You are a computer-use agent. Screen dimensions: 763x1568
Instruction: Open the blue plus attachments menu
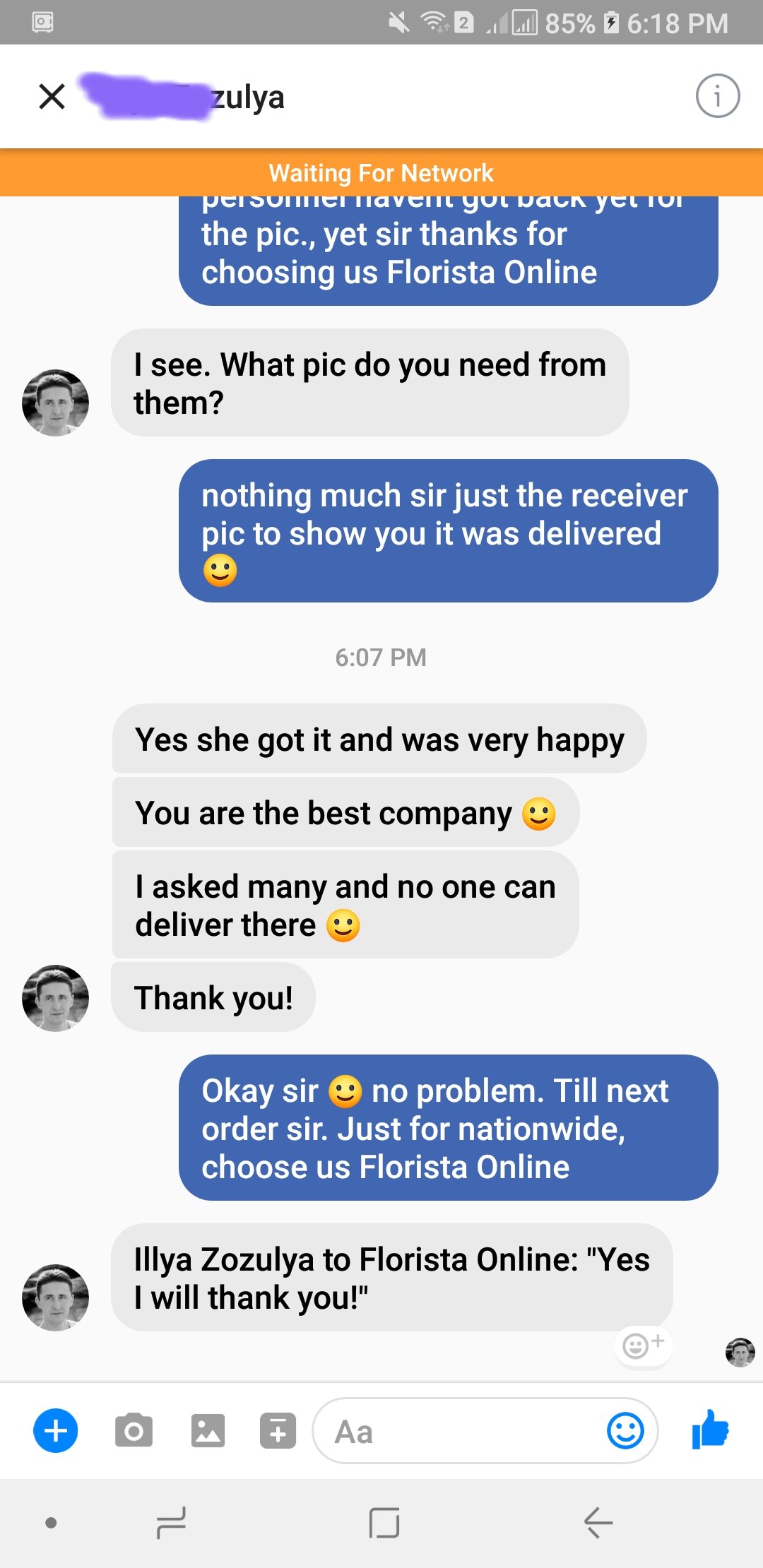(56, 1430)
